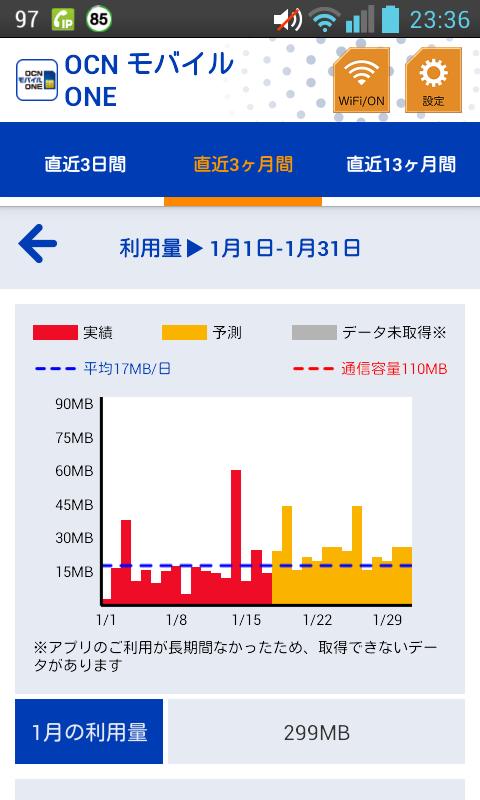This screenshot has height=800, width=480.
Task: Switch to the 直近3日間 tab
Action: coord(85,164)
